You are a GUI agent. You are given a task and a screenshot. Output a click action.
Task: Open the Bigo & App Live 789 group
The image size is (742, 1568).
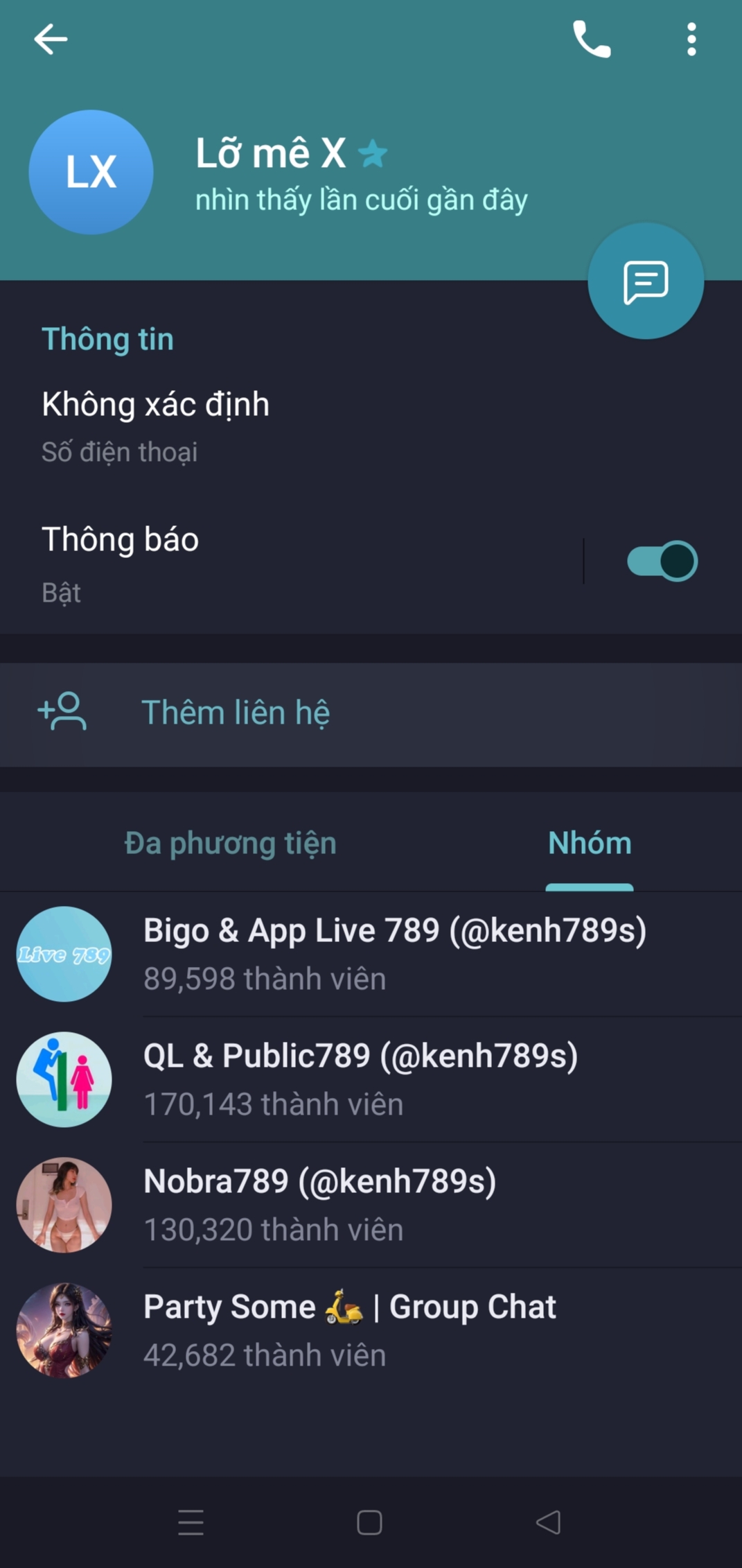click(x=395, y=953)
